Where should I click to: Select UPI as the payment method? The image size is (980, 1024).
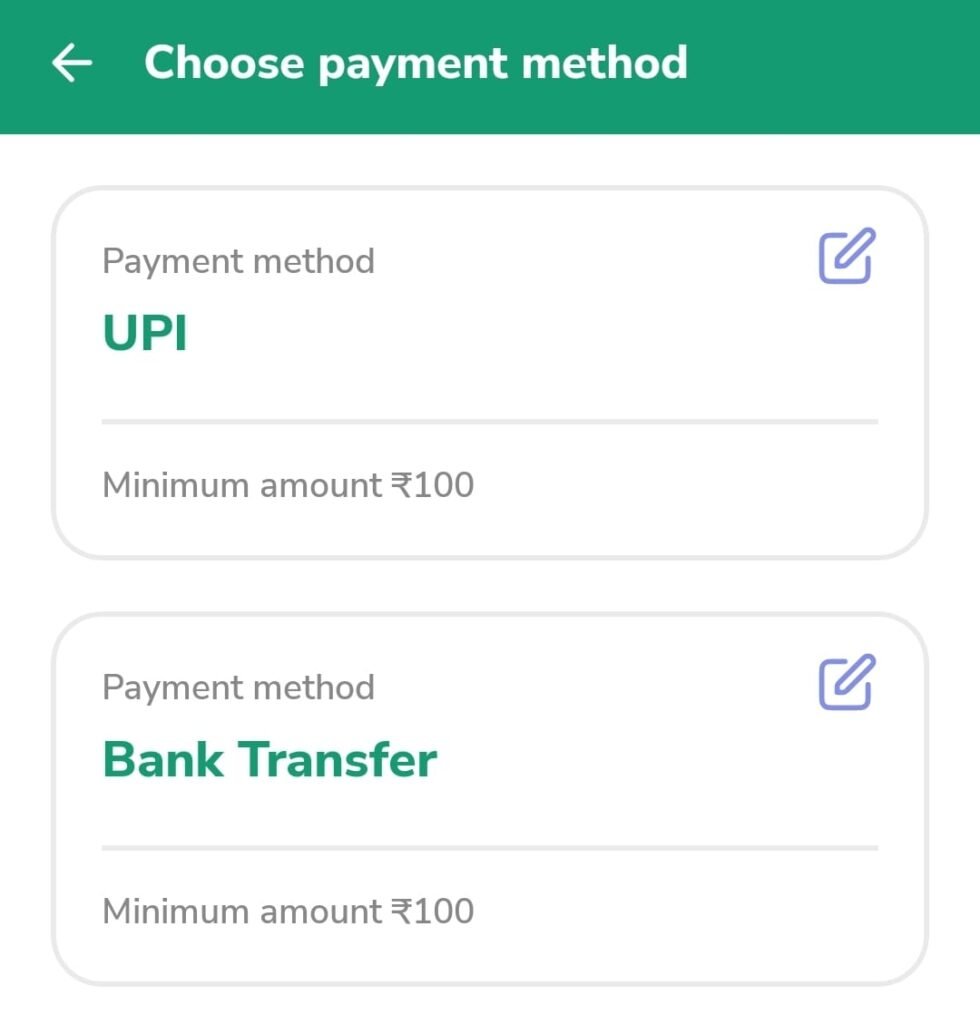pos(145,332)
